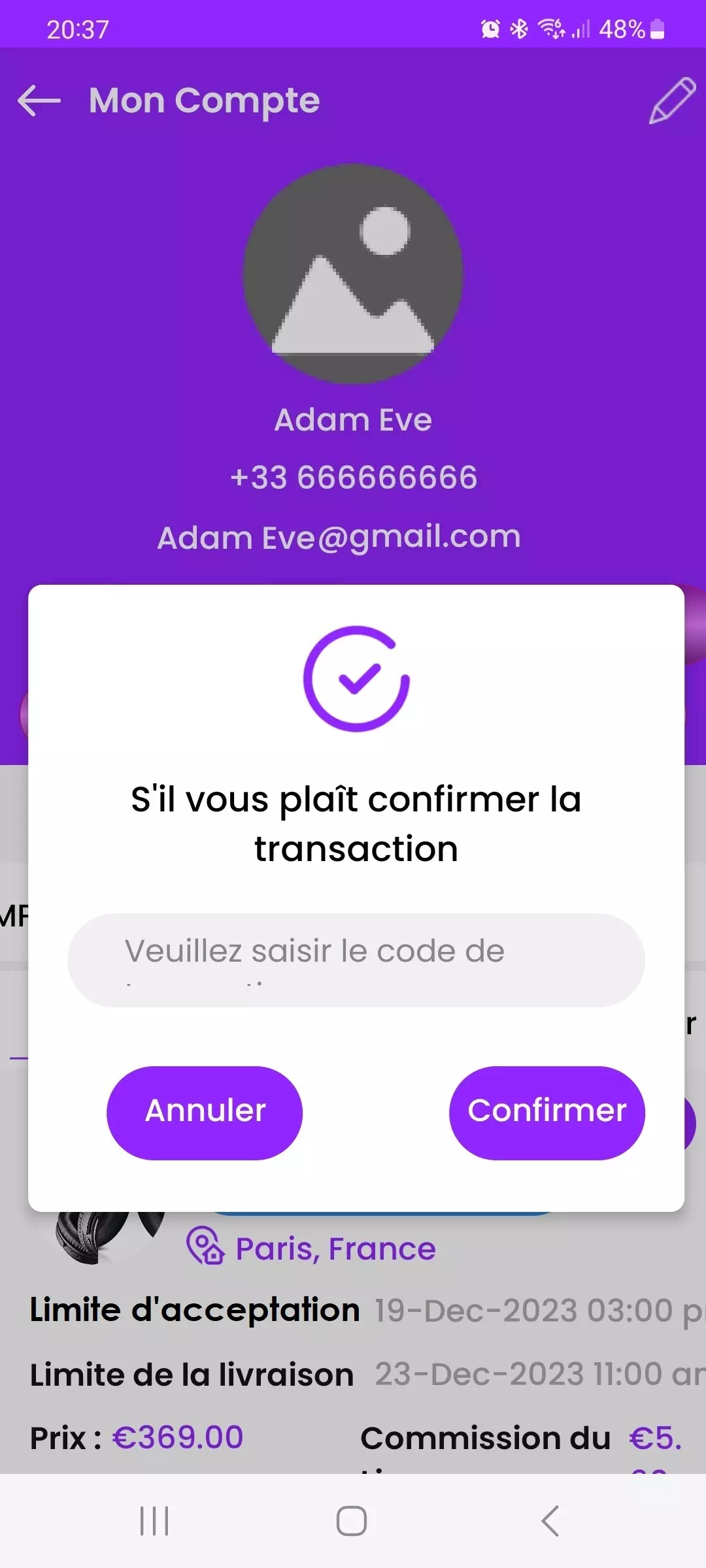Confirm the transaction with Confirmer
The image size is (706, 1568).
tap(546, 1113)
